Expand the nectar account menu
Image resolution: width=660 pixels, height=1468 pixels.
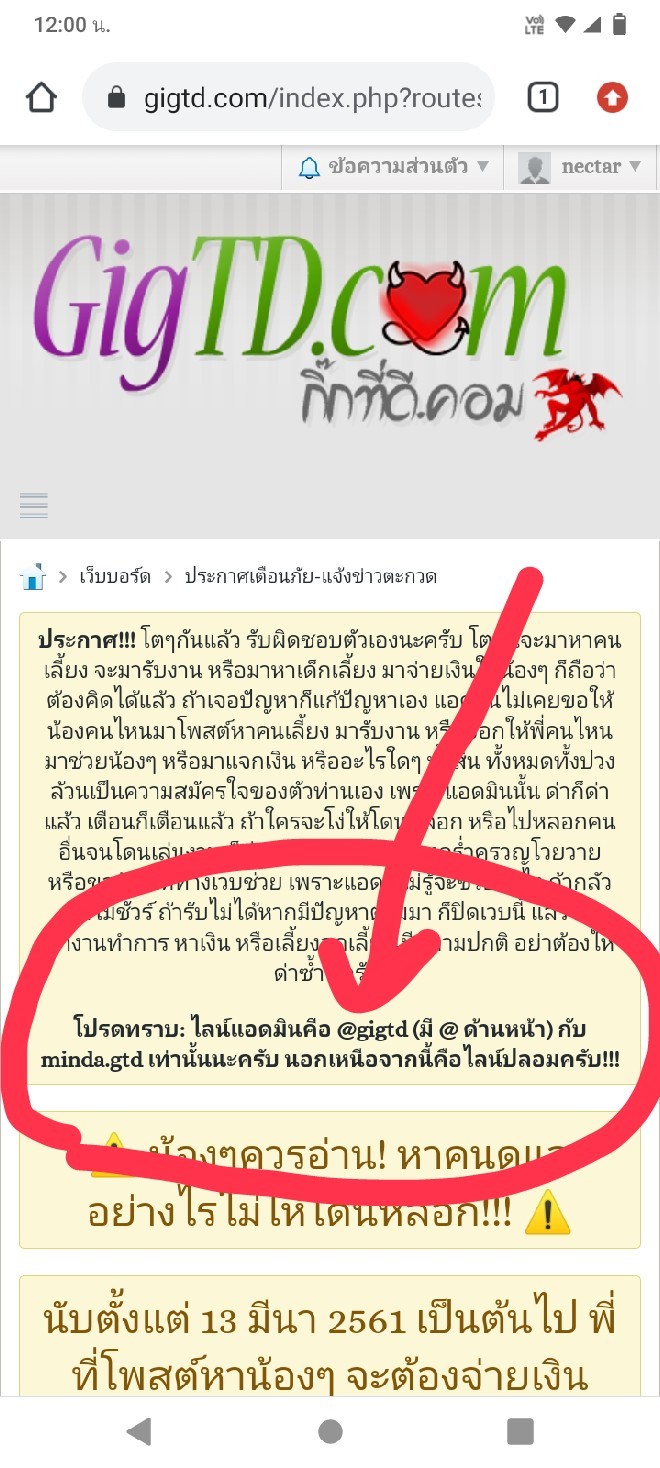click(x=580, y=166)
